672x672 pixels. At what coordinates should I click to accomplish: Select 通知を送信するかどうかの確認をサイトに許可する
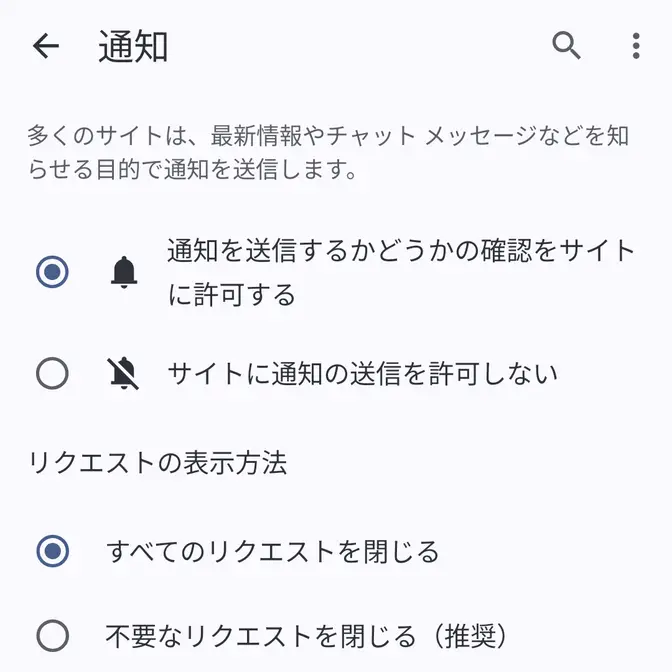(x=52, y=272)
